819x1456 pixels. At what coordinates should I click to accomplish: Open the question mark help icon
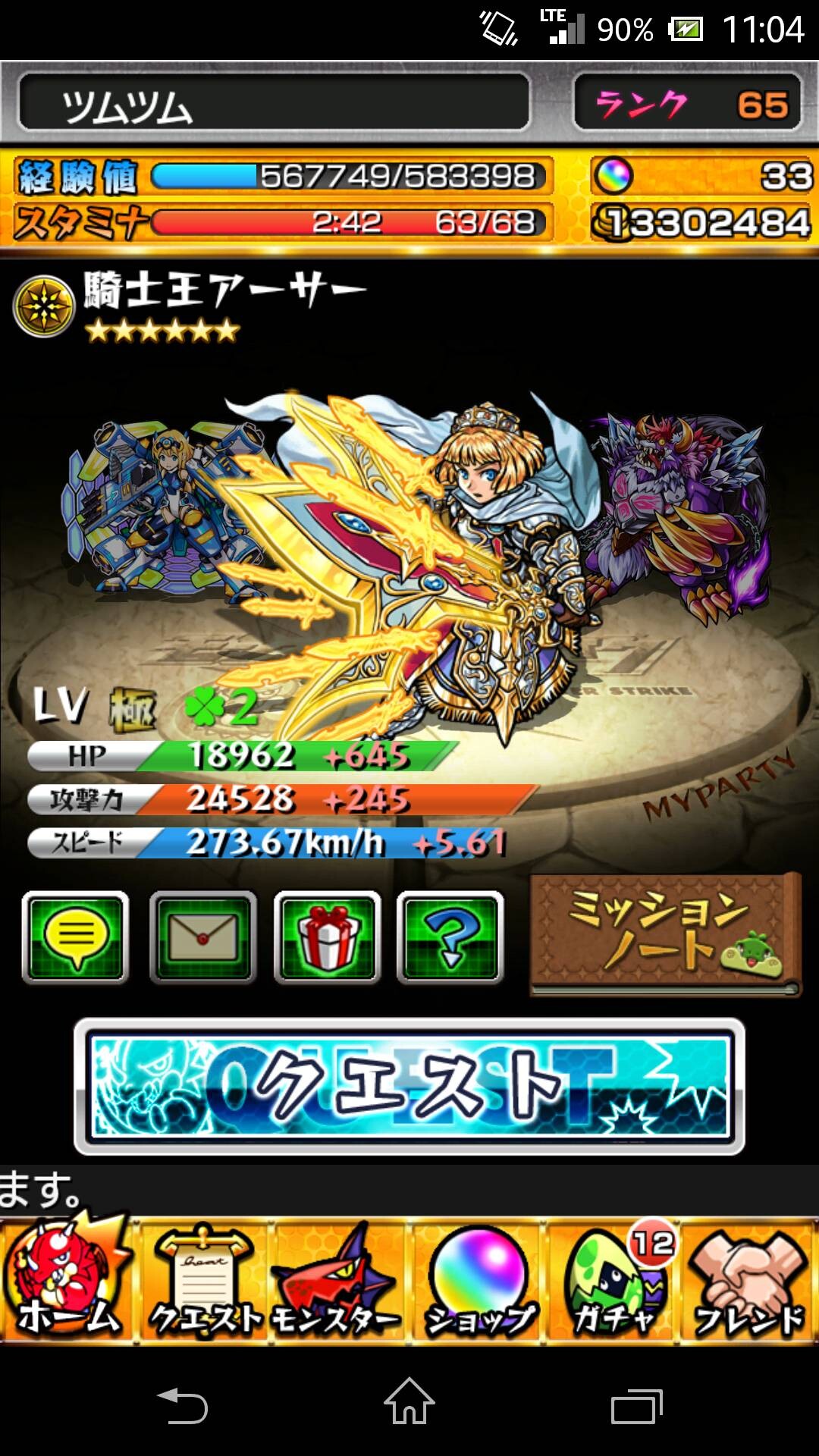click(x=450, y=937)
